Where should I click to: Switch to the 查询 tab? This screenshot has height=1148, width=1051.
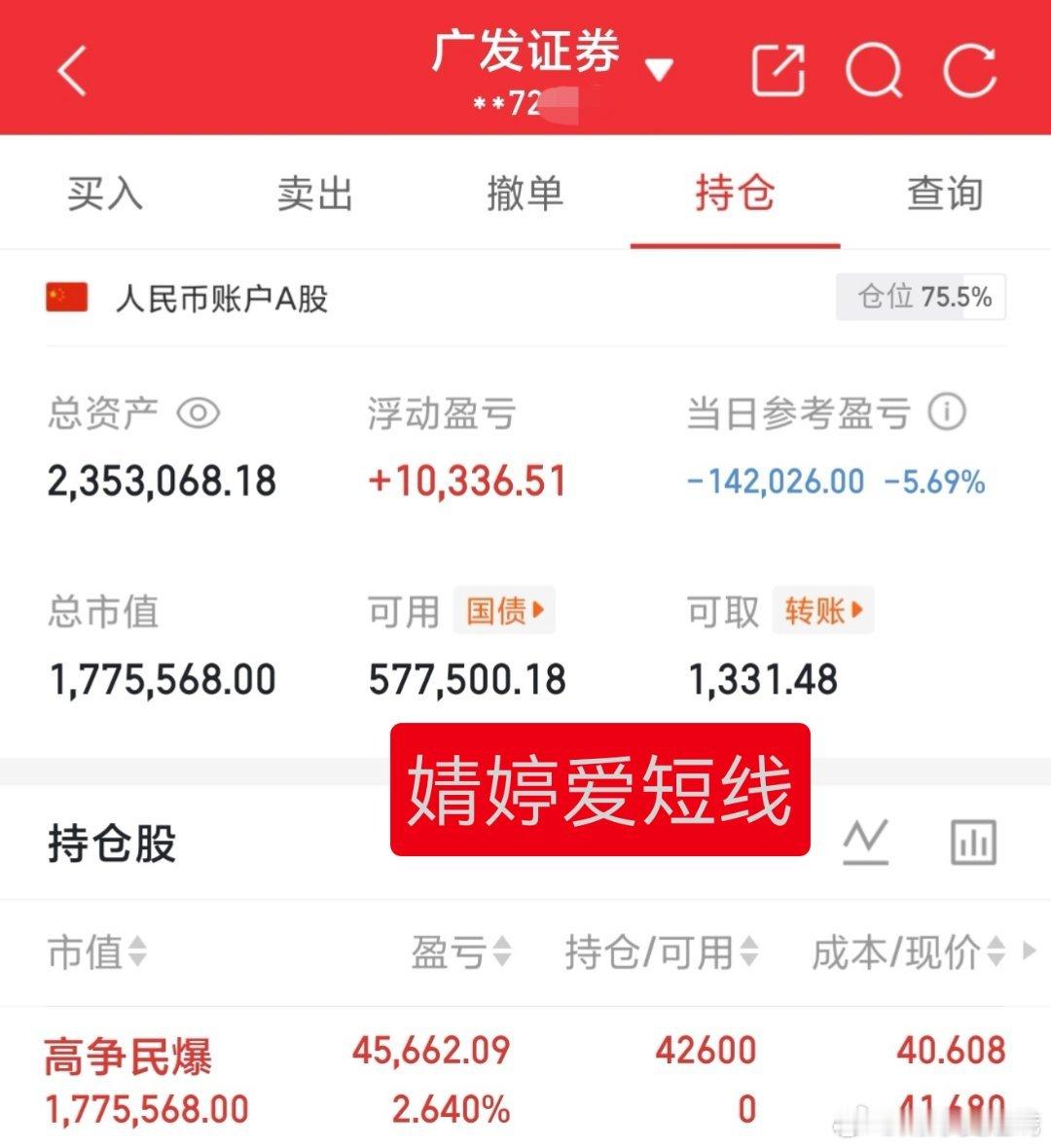pos(947,194)
